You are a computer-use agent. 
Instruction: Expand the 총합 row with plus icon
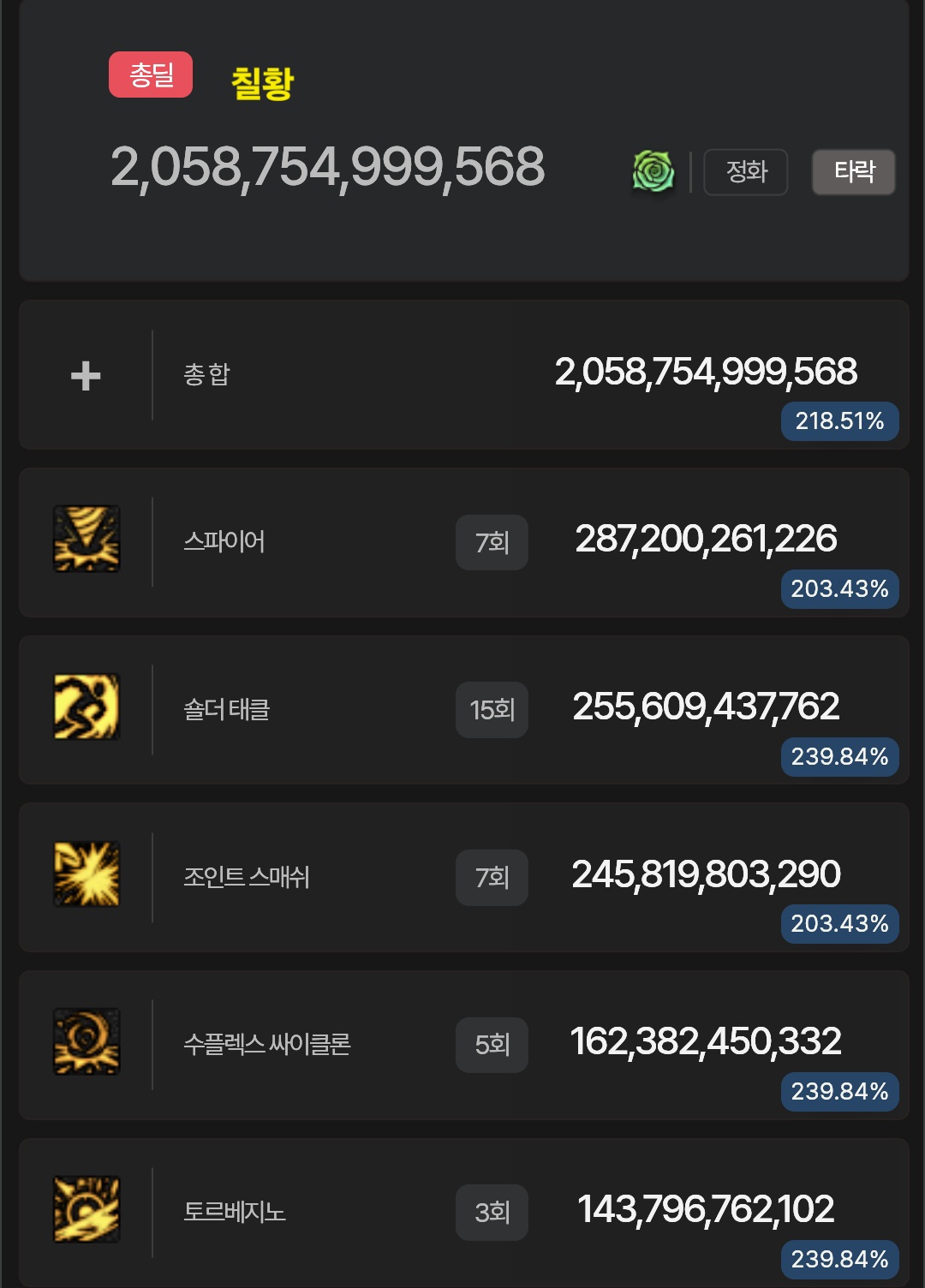point(86,375)
